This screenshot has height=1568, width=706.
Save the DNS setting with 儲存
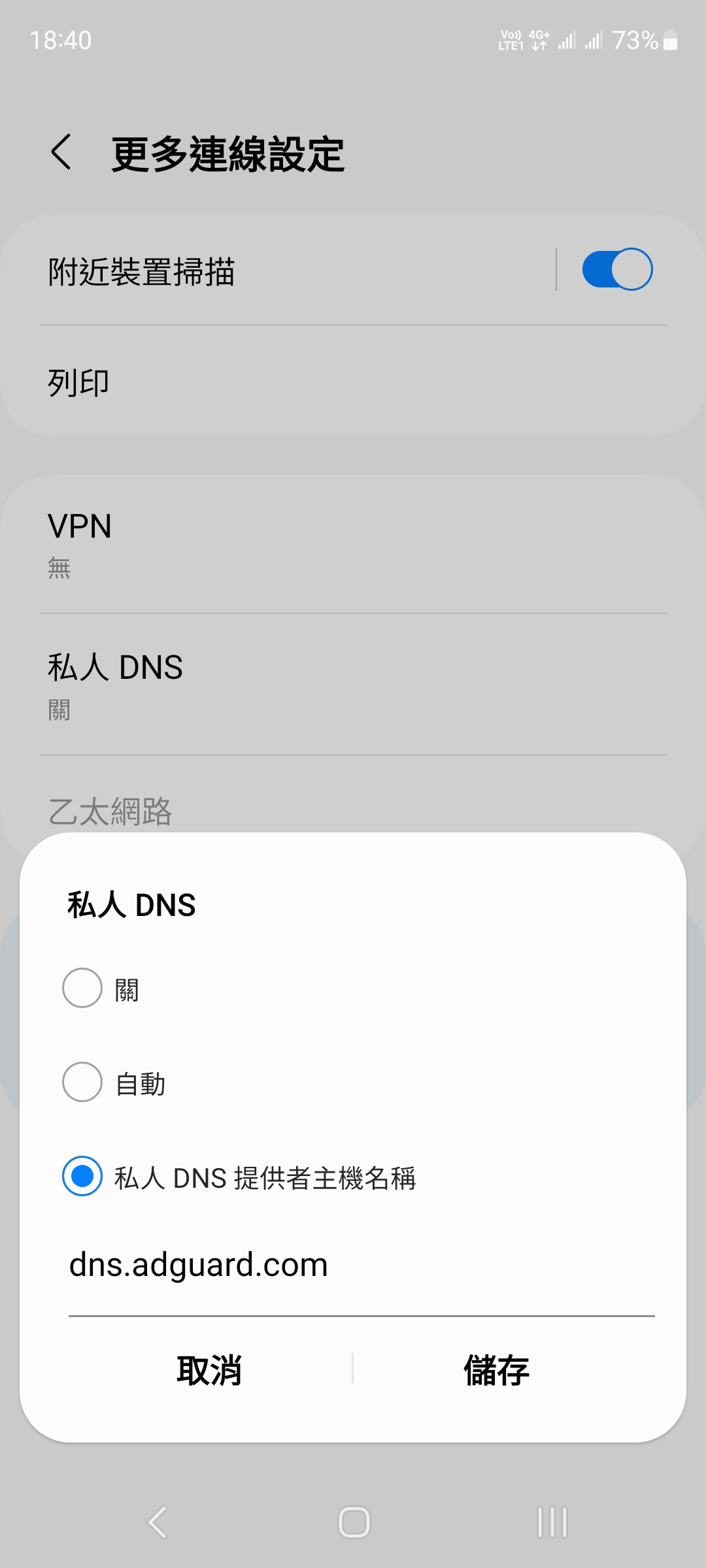coord(497,1369)
